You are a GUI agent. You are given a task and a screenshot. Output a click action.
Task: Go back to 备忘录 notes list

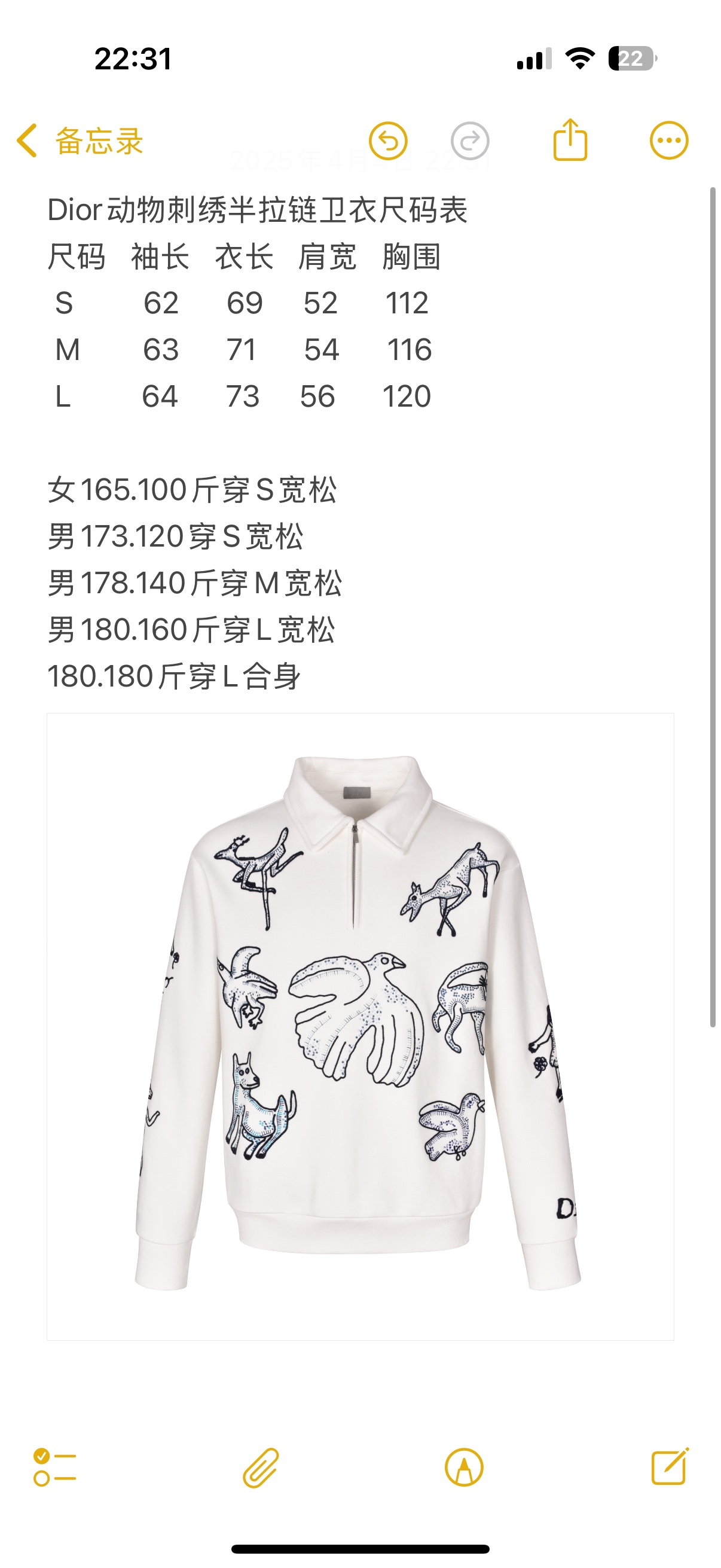click(79, 141)
